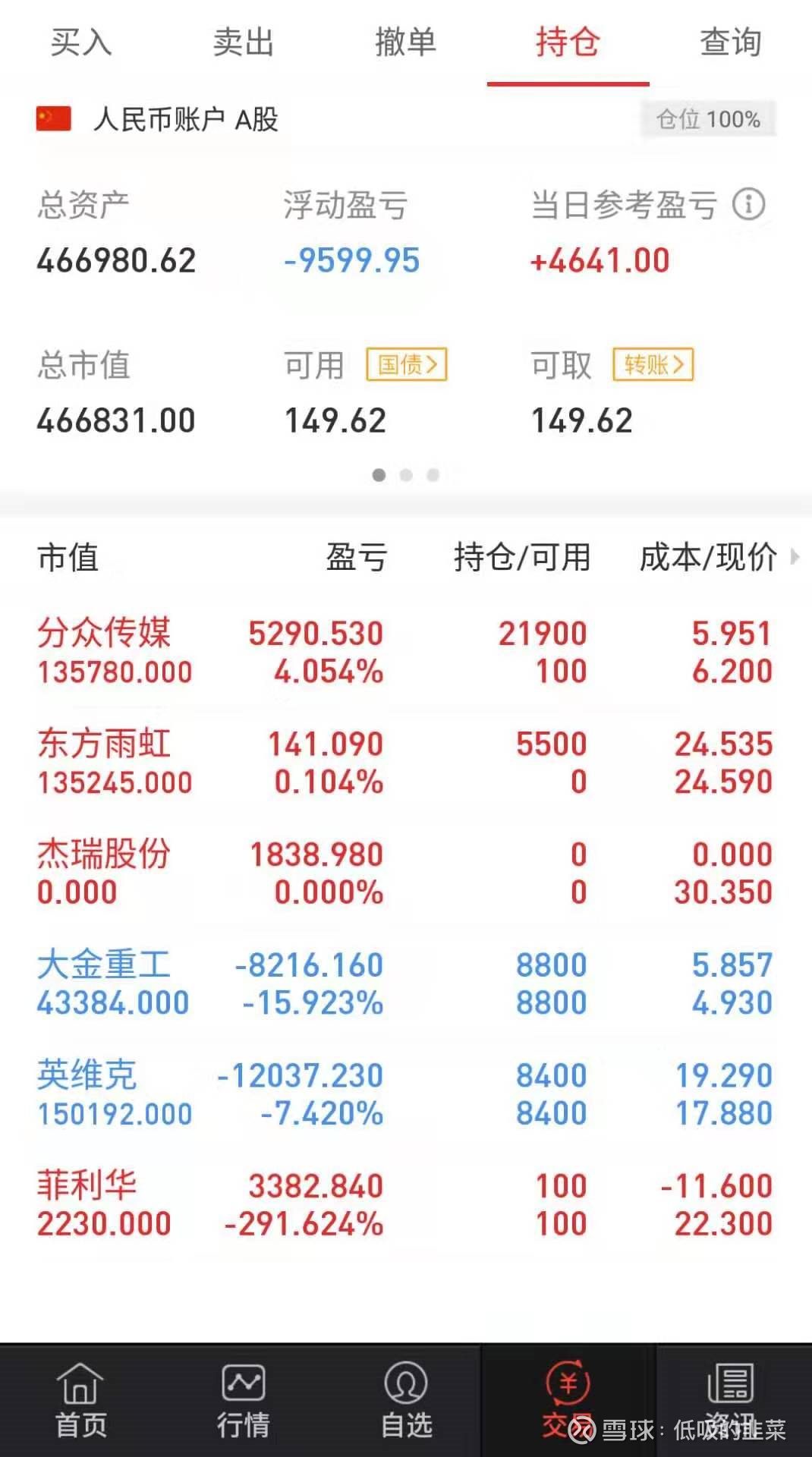The image size is (812, 1457).
Task: Open the 英维克 holding row
Action: tap(404, 1094)
